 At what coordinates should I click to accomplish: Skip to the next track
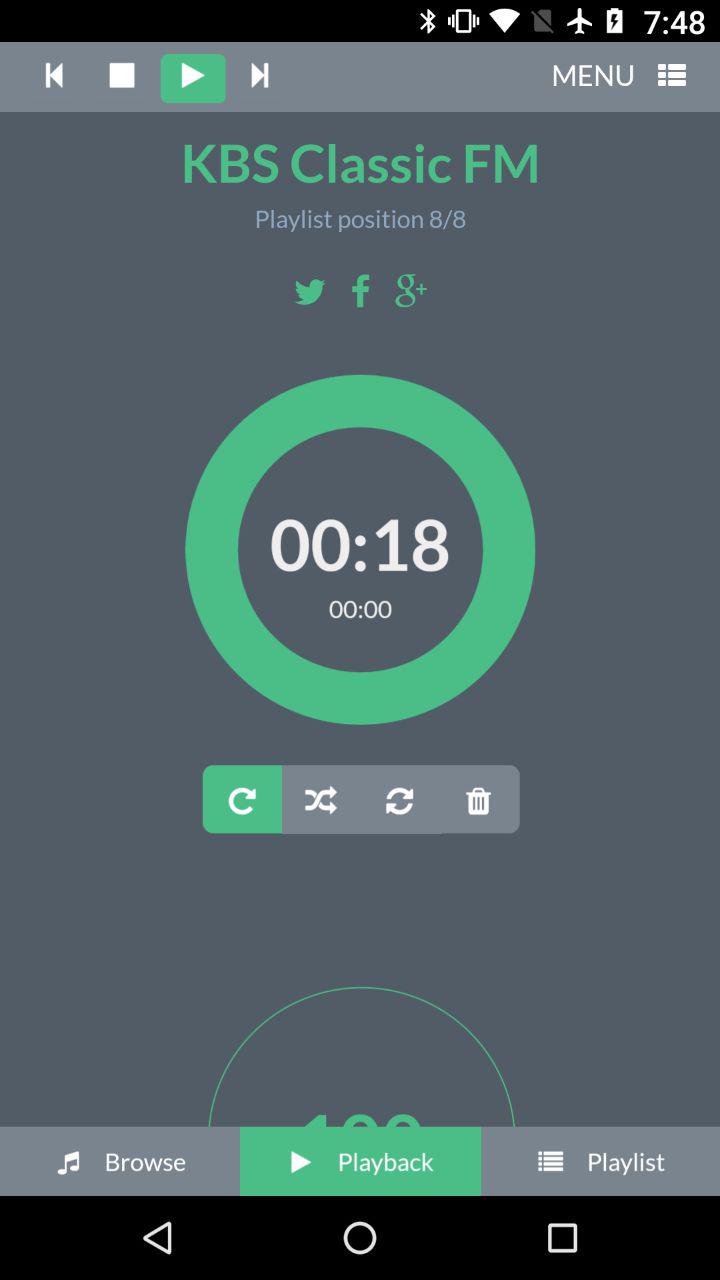click(260, 76)
